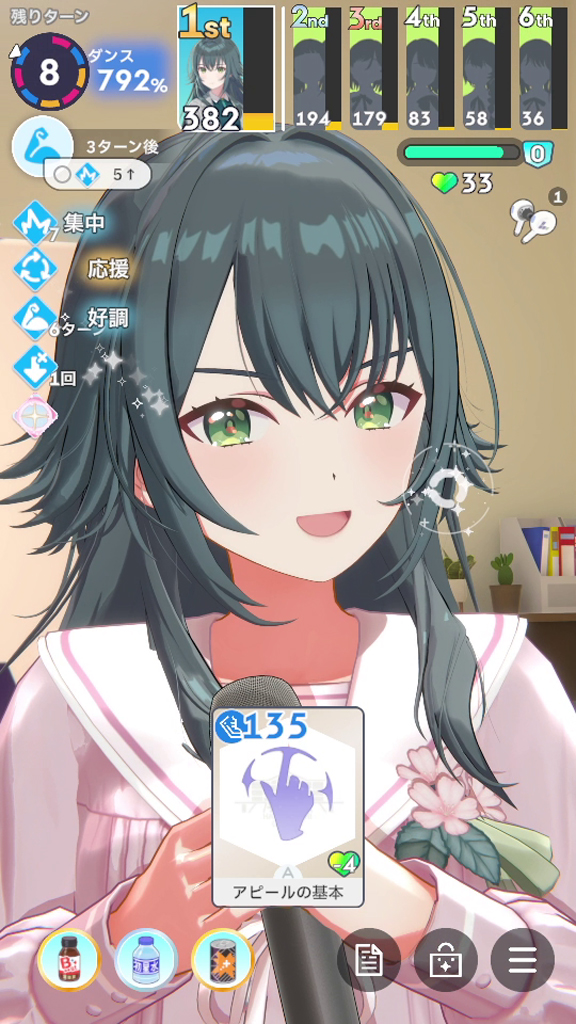Open the deck card list button
Screen dimensions: 576x1024
pyautogui.click(x=446, y=960)
